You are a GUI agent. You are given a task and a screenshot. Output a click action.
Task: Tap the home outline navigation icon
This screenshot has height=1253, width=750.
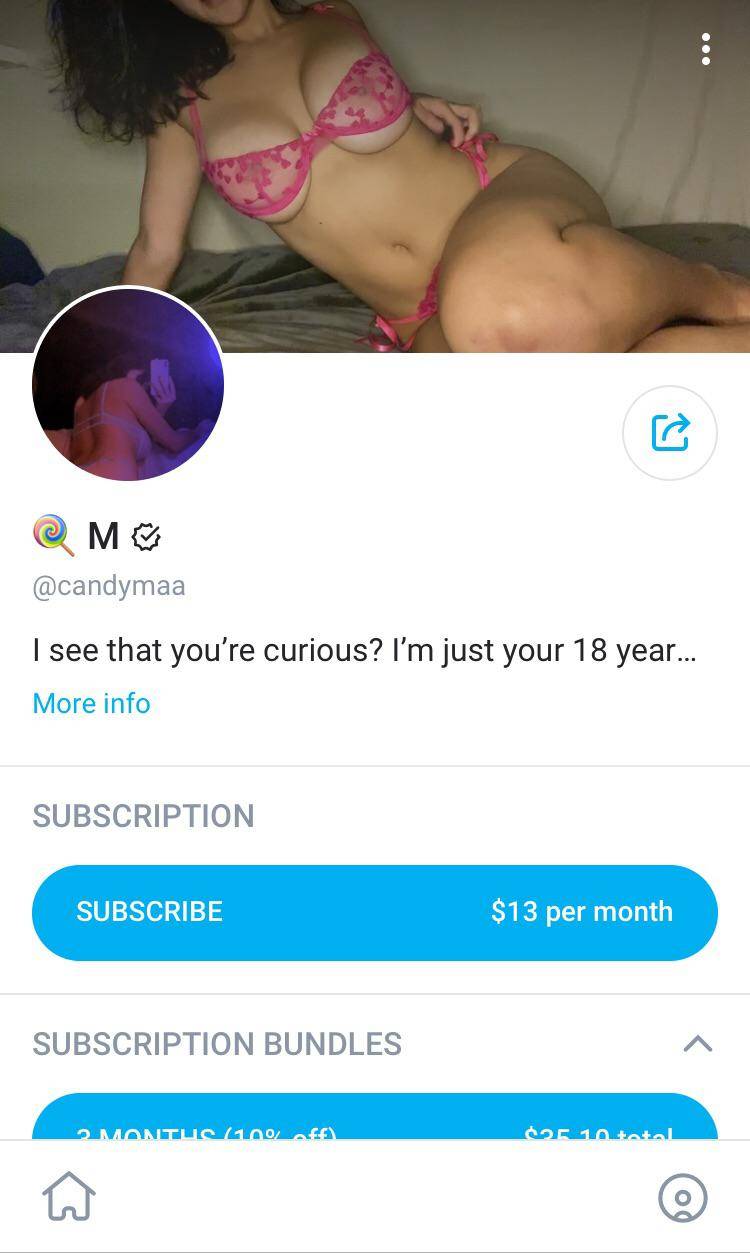coord(70,1196)
